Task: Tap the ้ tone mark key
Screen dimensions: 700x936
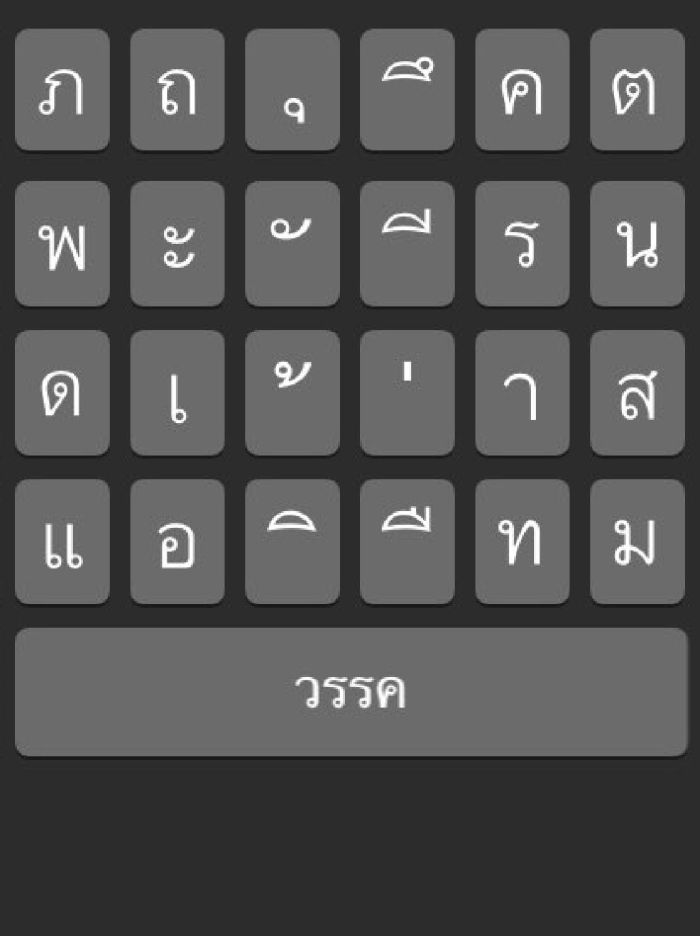Action: pos(292,393)
